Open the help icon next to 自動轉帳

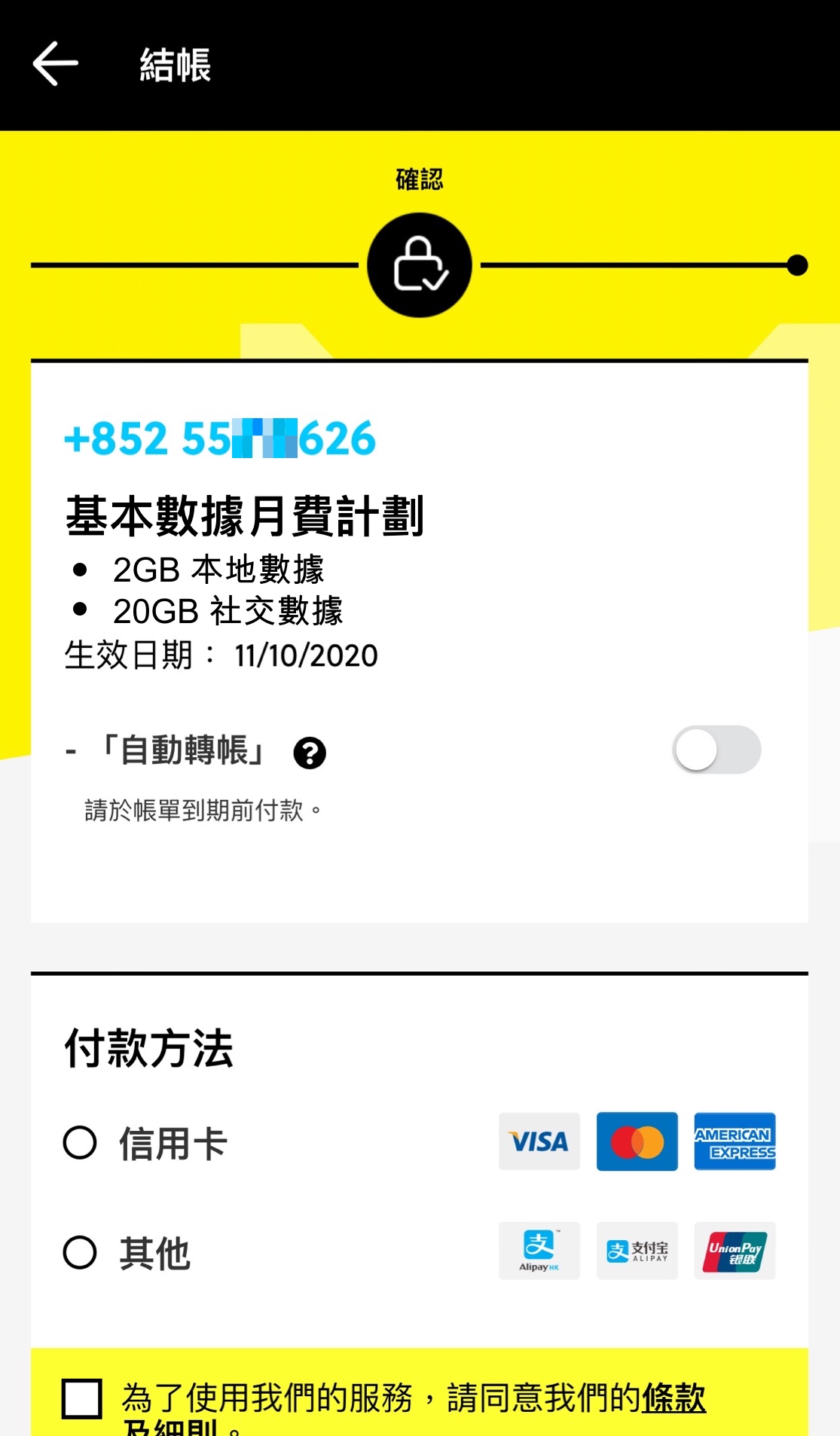click(310, 753)
